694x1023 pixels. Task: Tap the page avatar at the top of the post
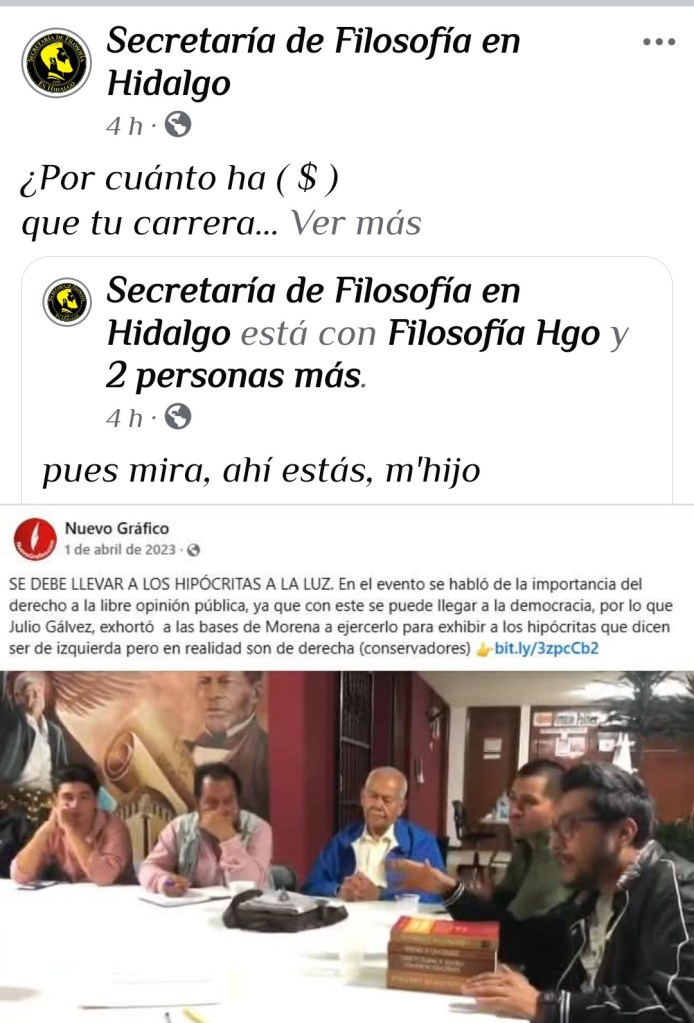pos(57,63)
